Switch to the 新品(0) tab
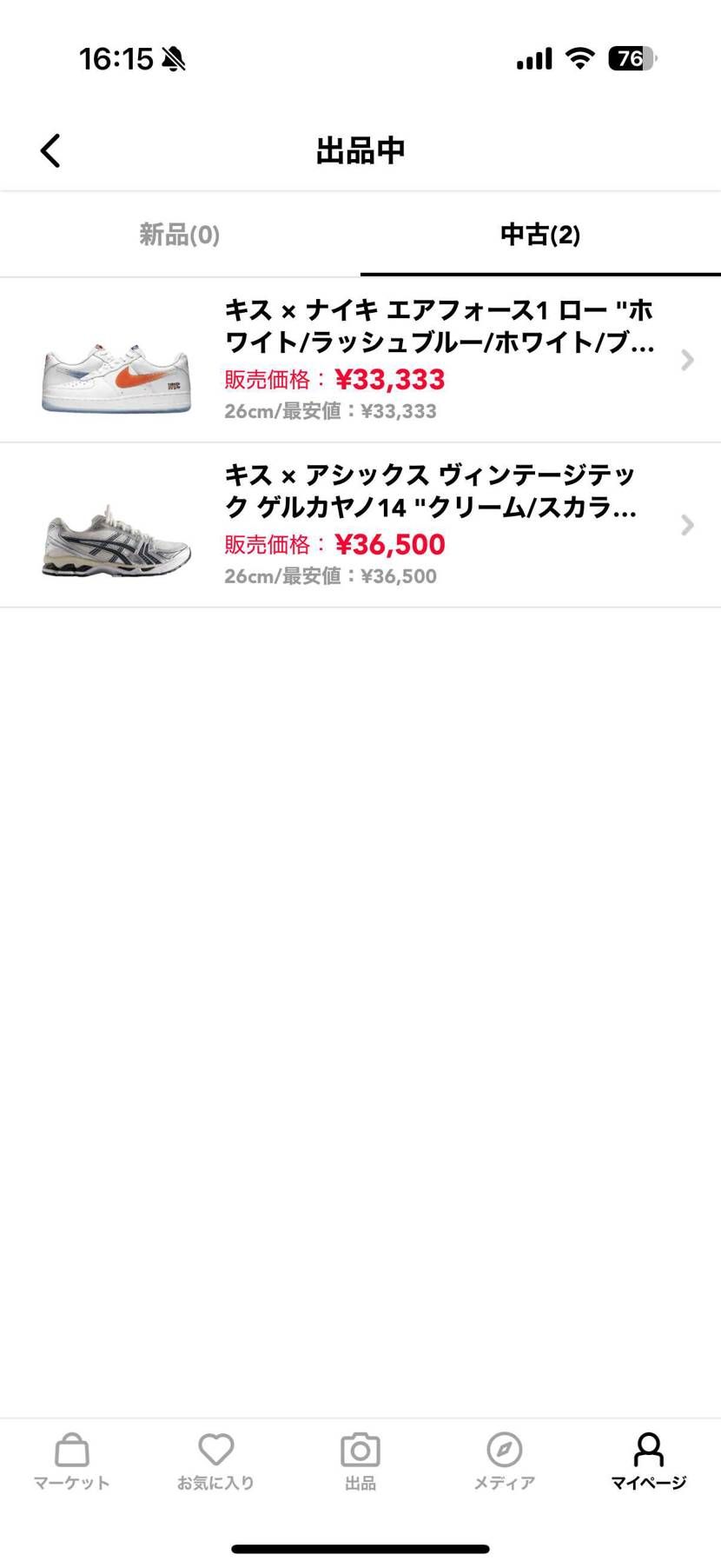The image size is (721, 1568). pos(178,235)
